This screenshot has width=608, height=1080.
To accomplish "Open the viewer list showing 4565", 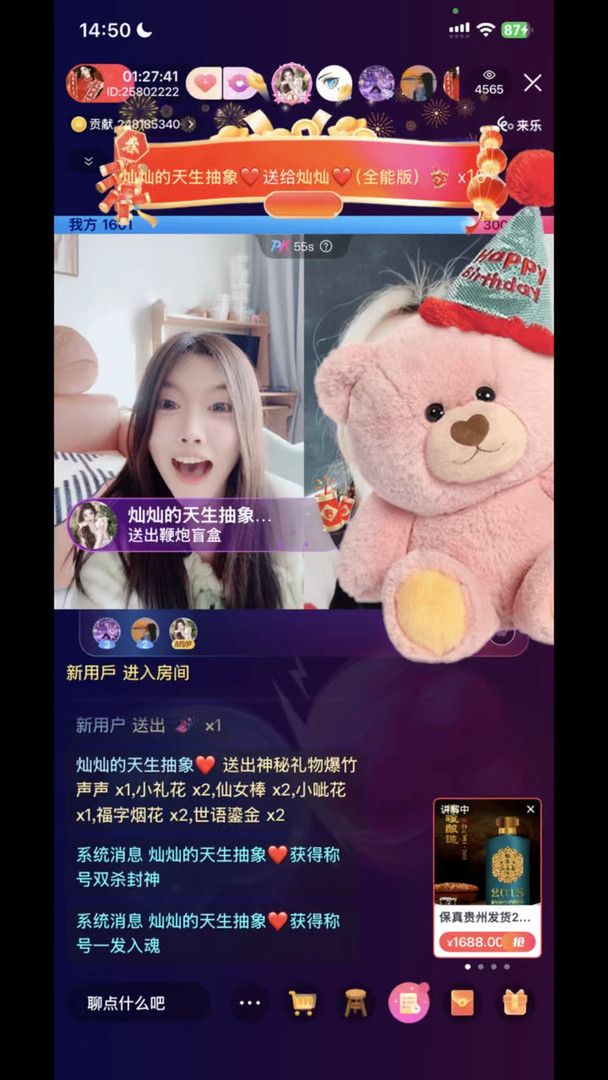I will click(489, 83).
